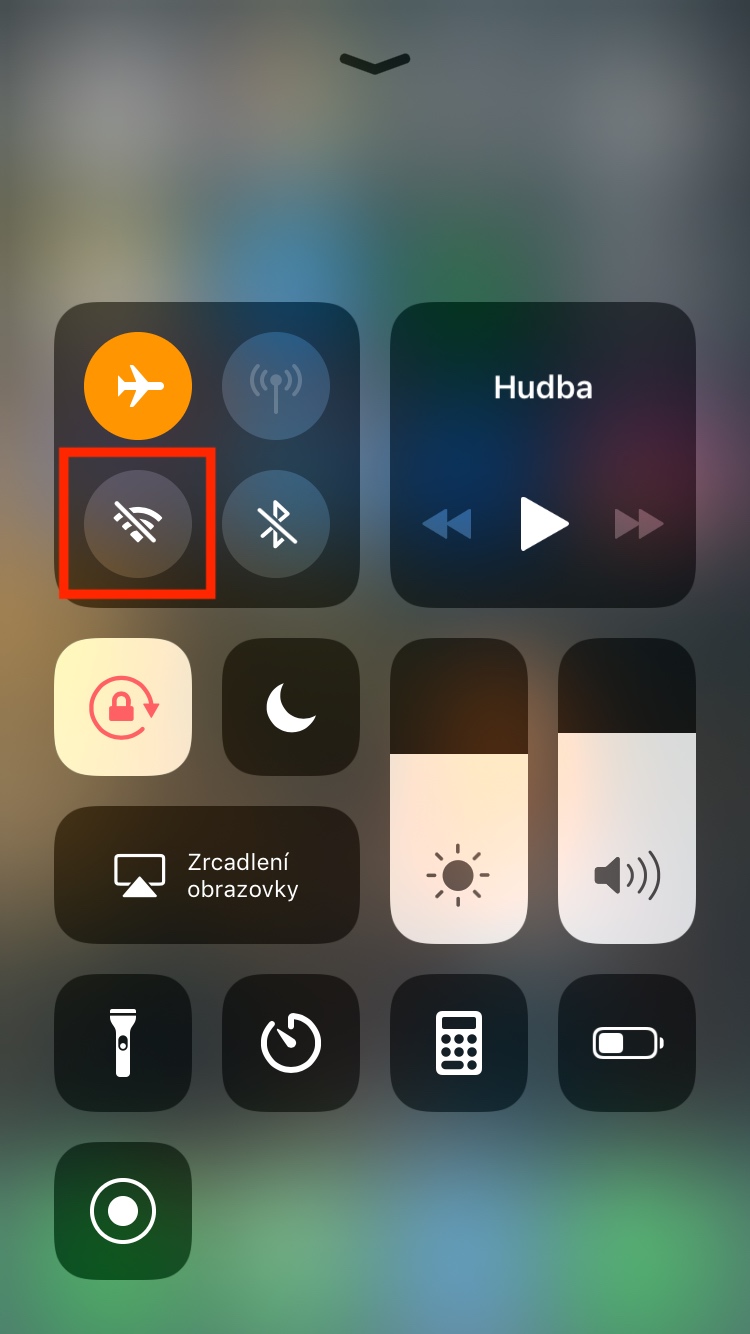Tap the brightness slider
Viewport: 750px width, 1334px height.
(x=459, y=791)
